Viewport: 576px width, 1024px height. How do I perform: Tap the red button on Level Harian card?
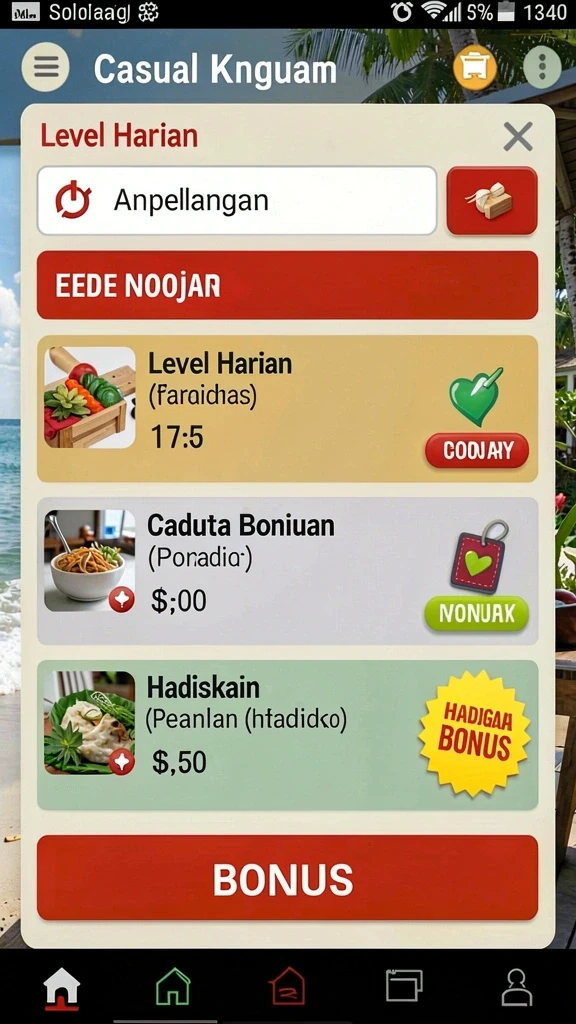tap(477, 451)
